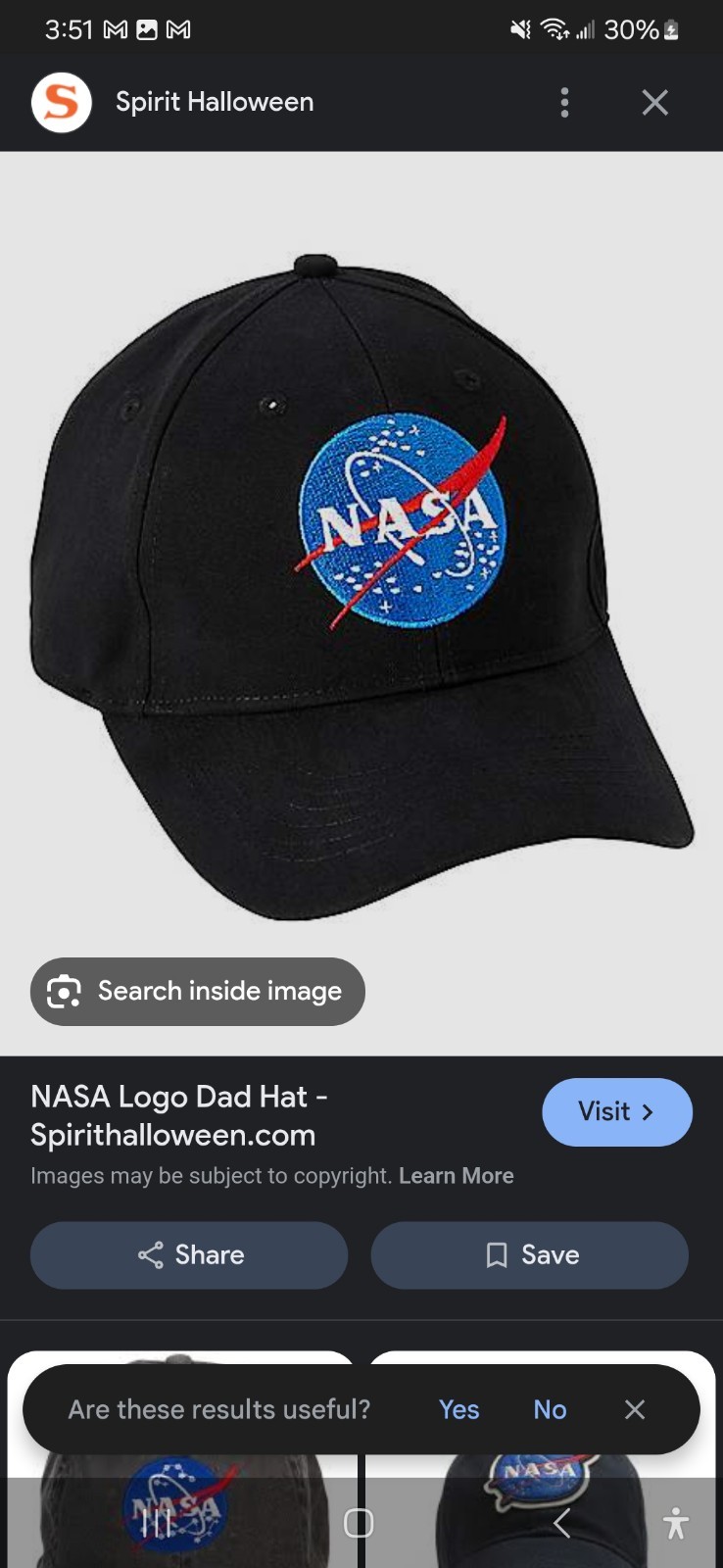723x1568 pixels.
Task: View the full NASA hat image
Action: (x=361, y=588)
